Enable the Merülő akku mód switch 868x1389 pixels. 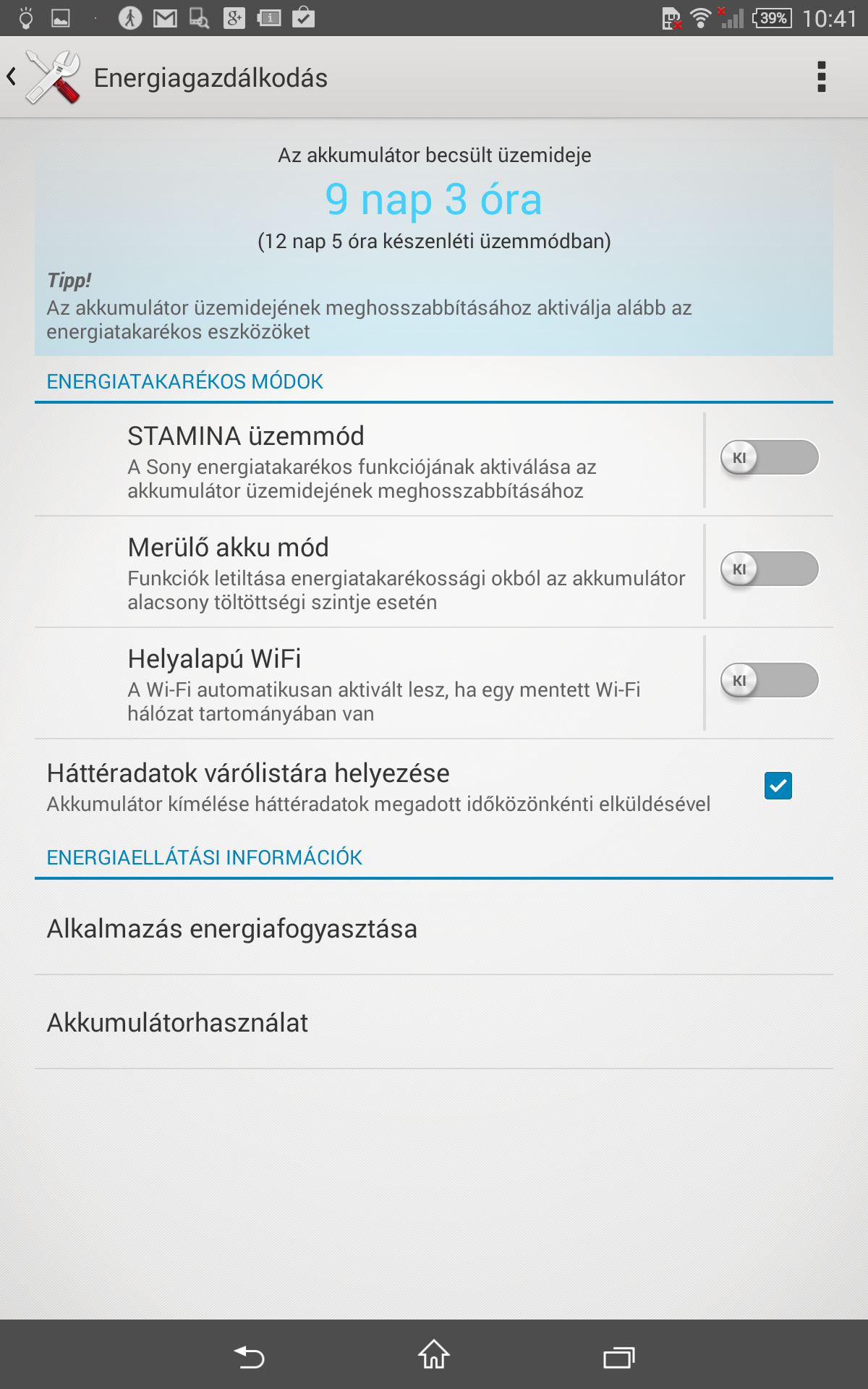click(x=770, y=569)
